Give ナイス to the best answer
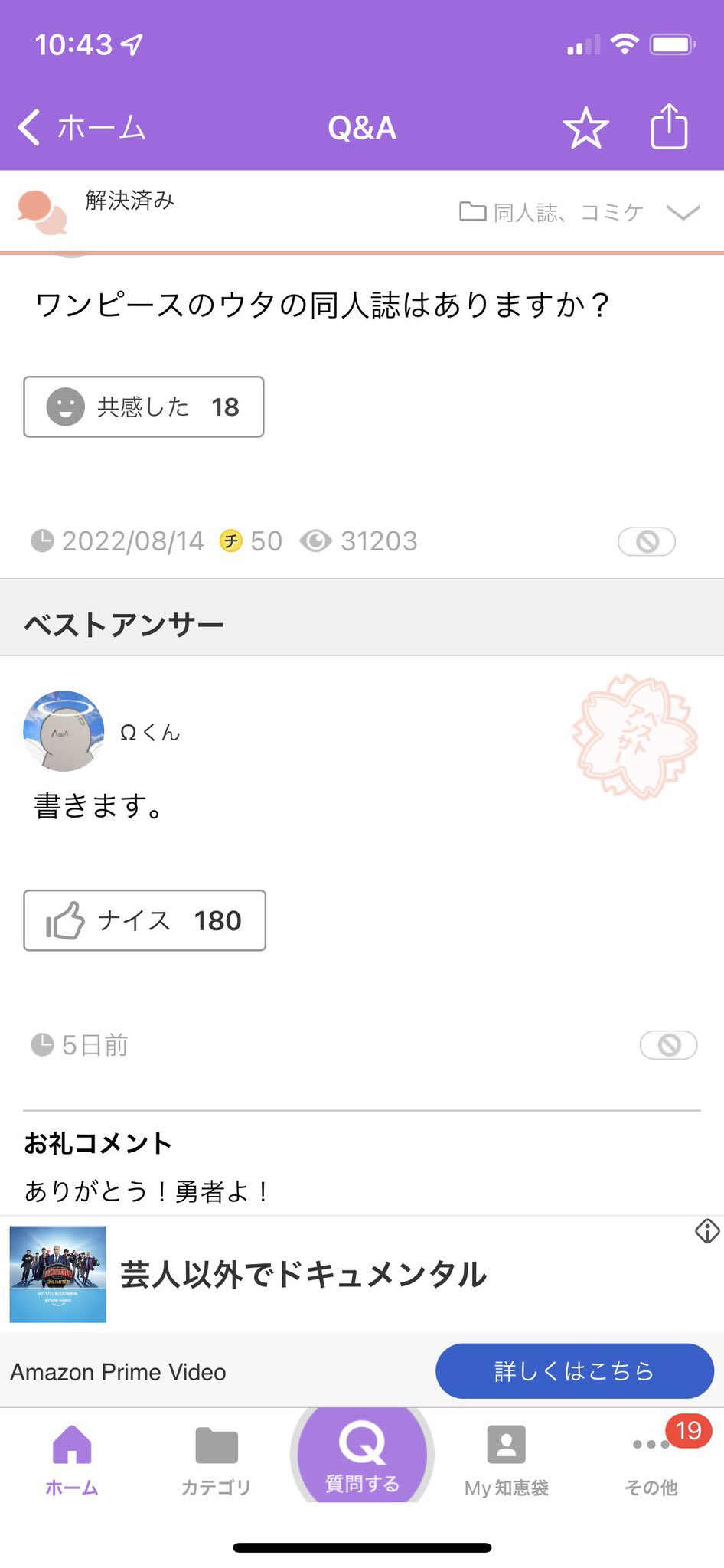This screenshot has height=1568, width=724. (x=145, y=920)
